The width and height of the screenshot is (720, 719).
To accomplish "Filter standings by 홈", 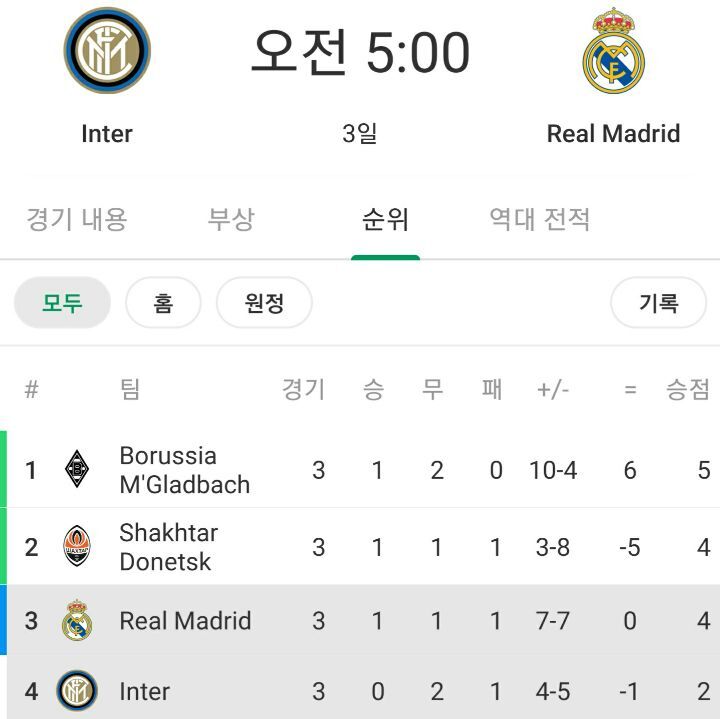I will point(163,303).
